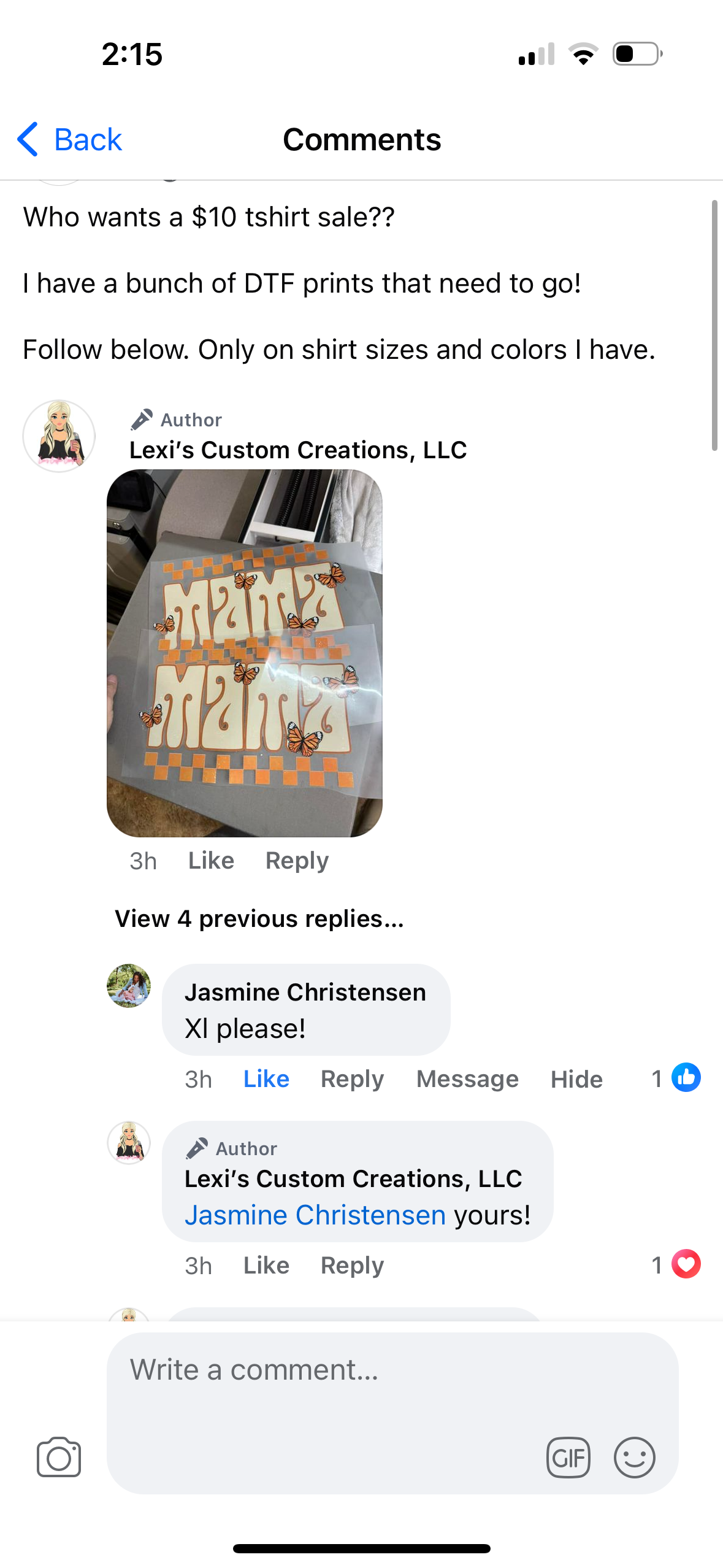The image size is (723, 1568).
Task: Reply to the 'yours!' comment
Action: click(352, 1266)
